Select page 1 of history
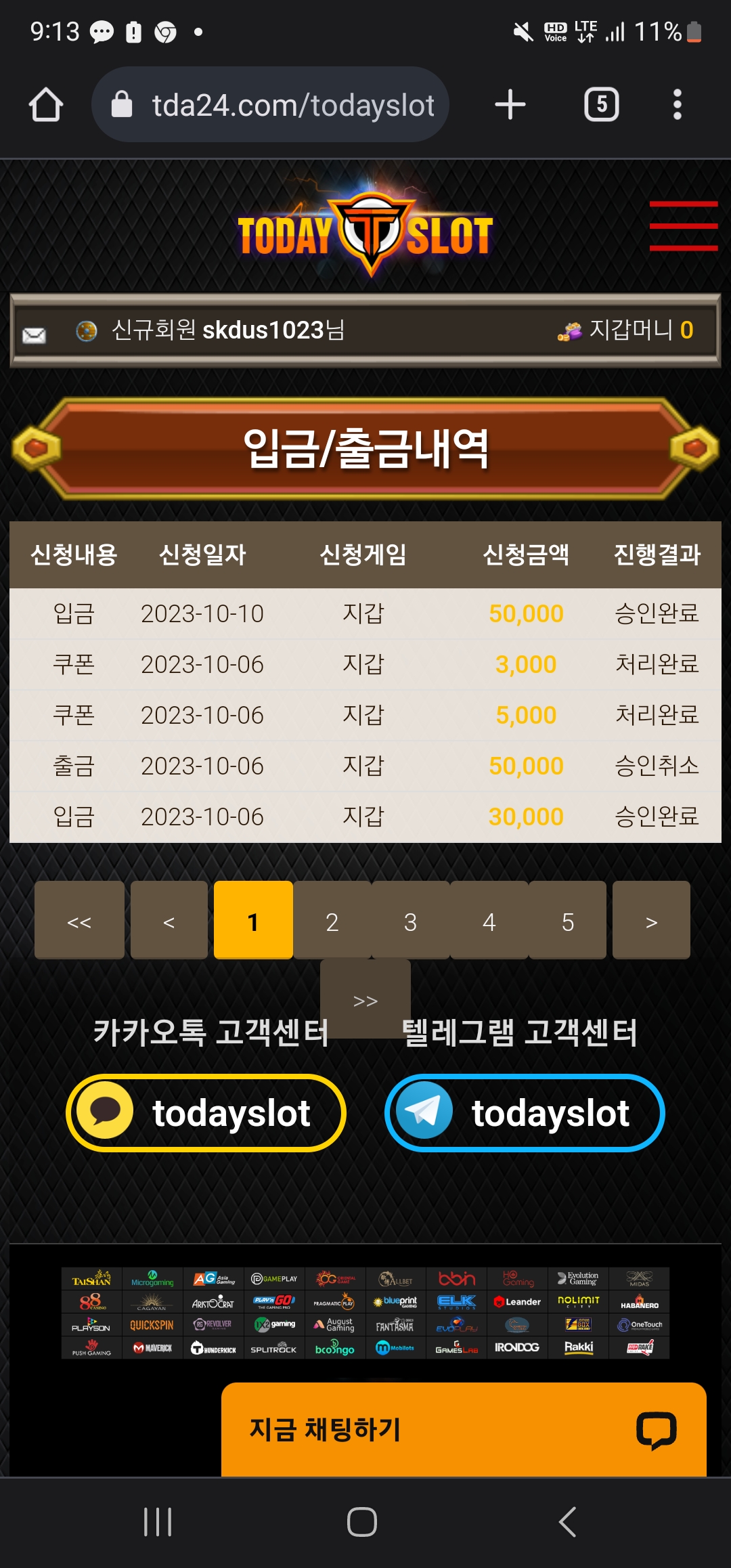This screenshot has width=731, height=1568. (253, 921)
